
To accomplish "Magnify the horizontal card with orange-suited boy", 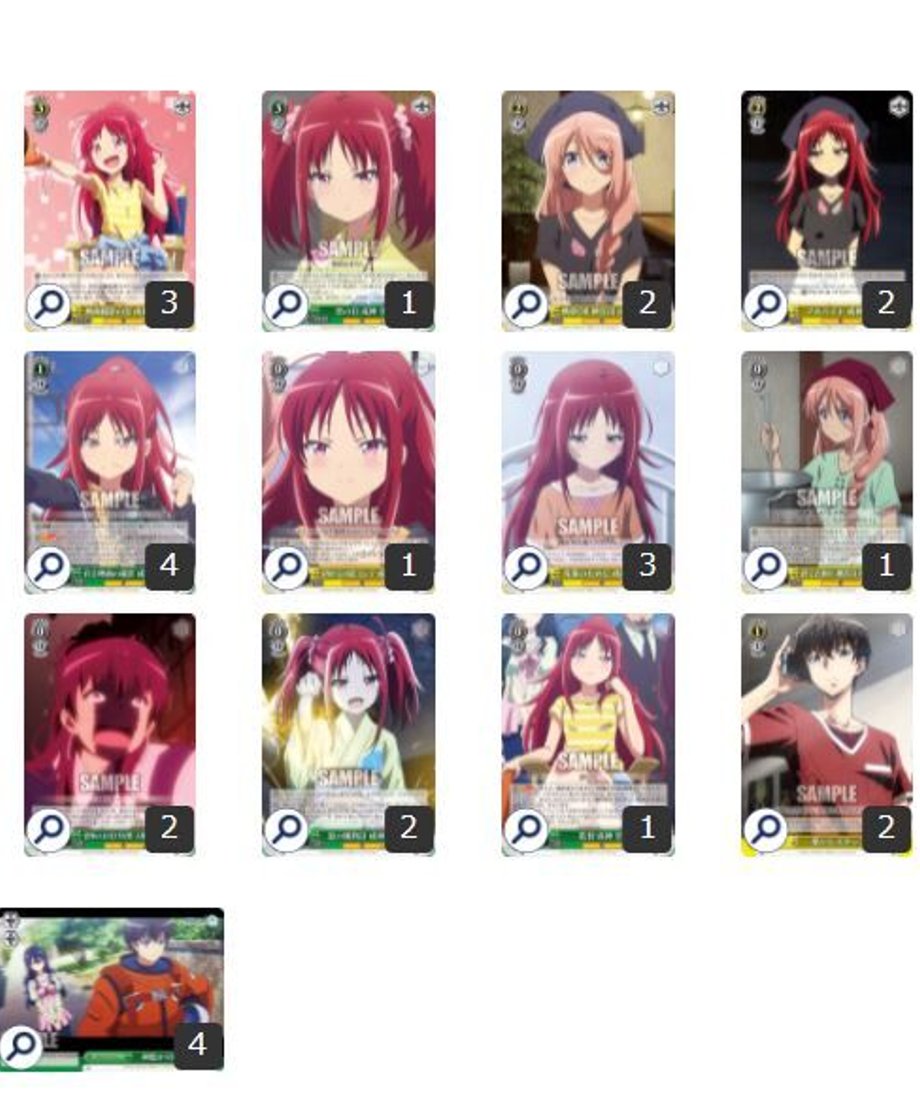I will (20, 1046).
